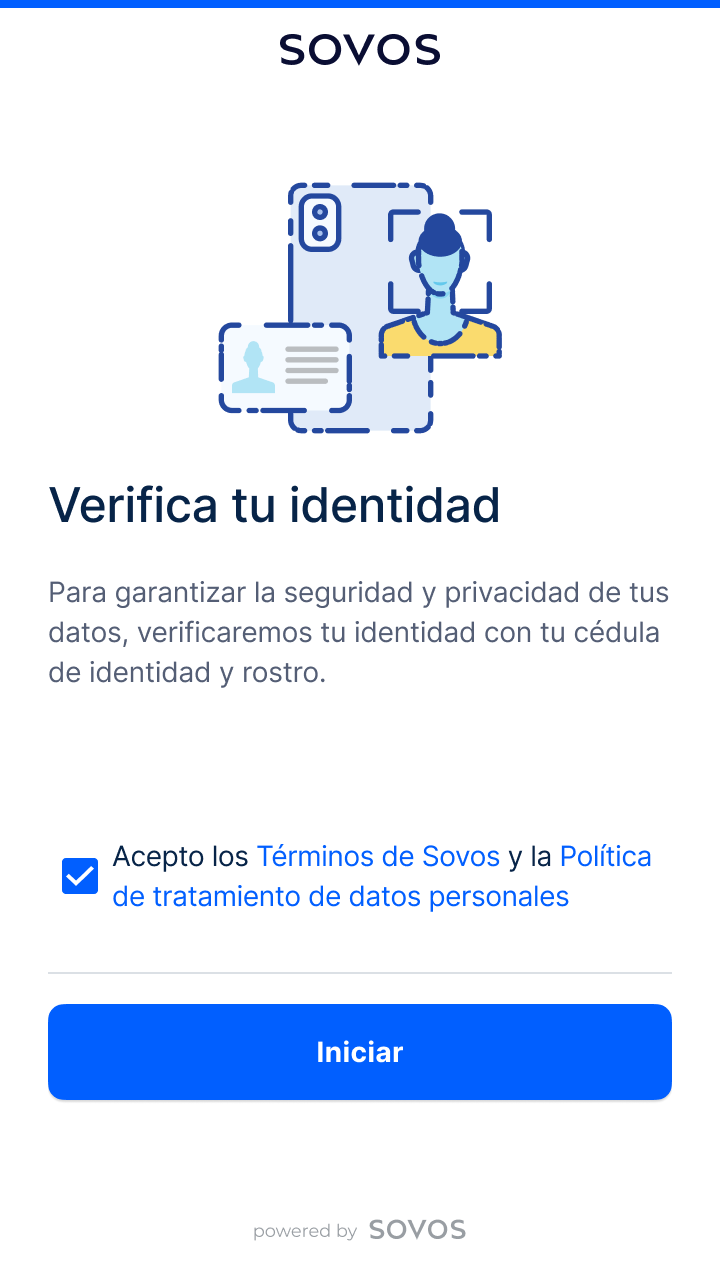This screenshot has width=720, height=1280.
Task: Click the divider line above the Iniciar button
Action: click(x=360, y=969)
